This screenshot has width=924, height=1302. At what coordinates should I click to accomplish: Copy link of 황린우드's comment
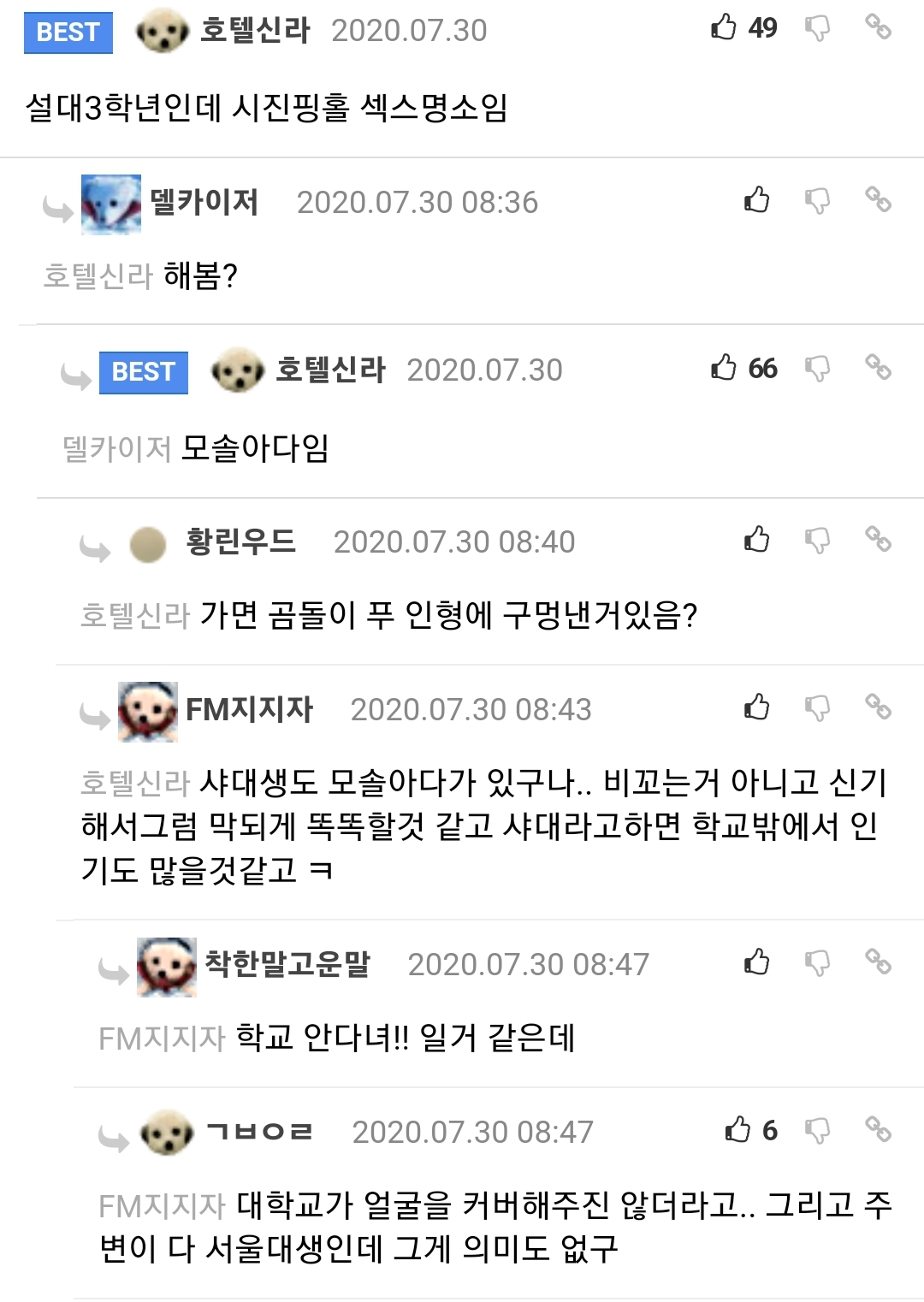click(x=878, y=539)
